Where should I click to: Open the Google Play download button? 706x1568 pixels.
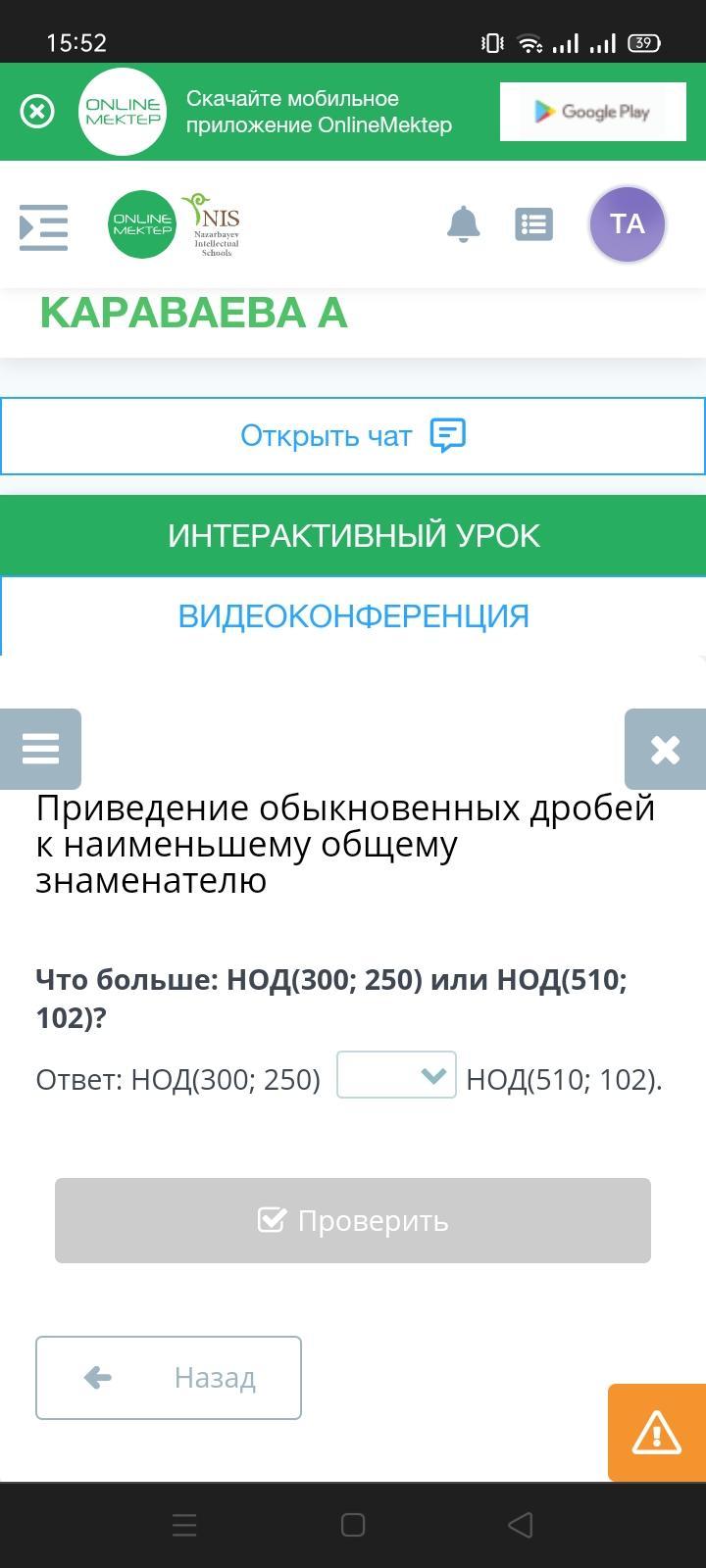[592, 112]
